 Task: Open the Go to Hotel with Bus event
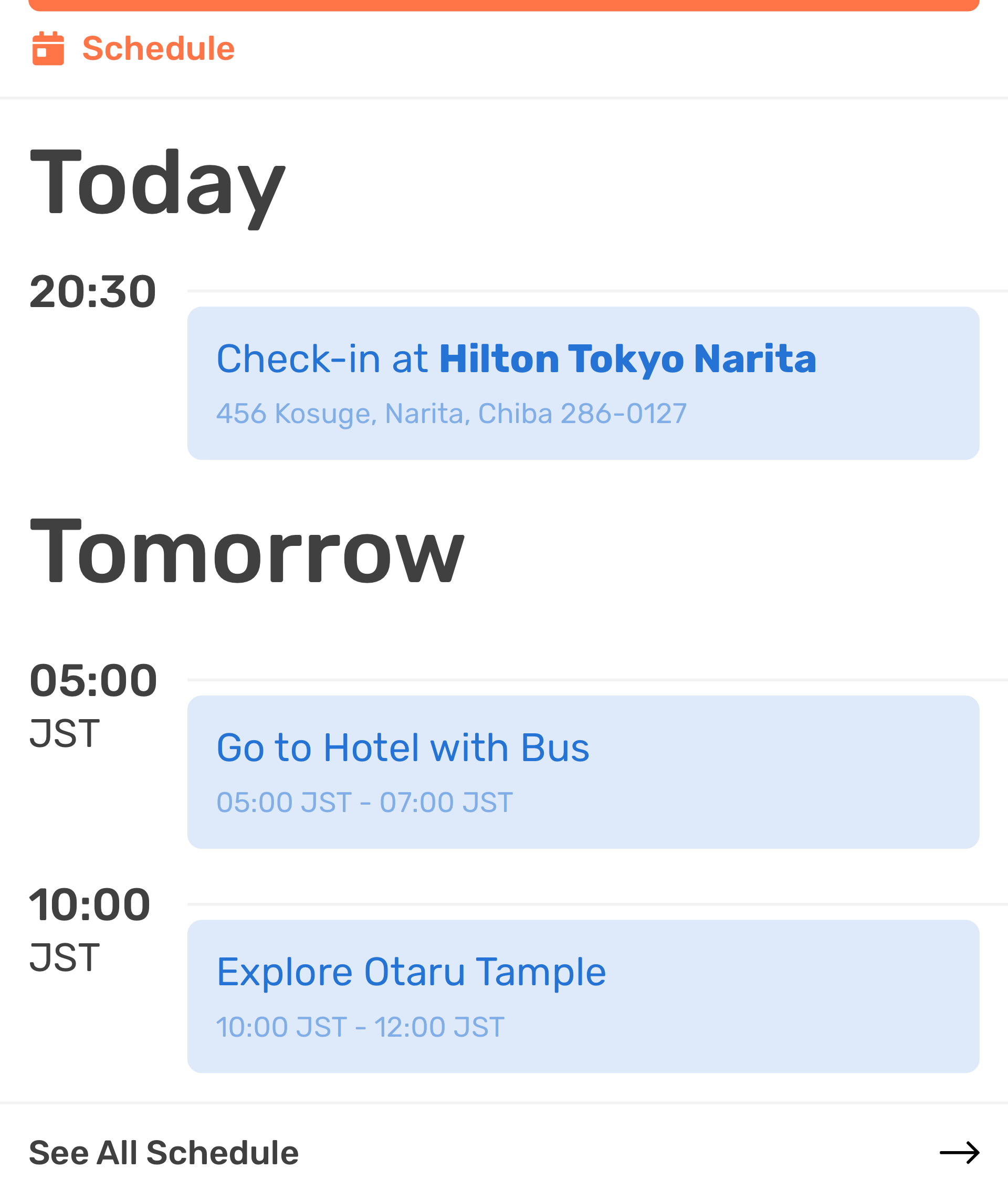pos(582,772)
